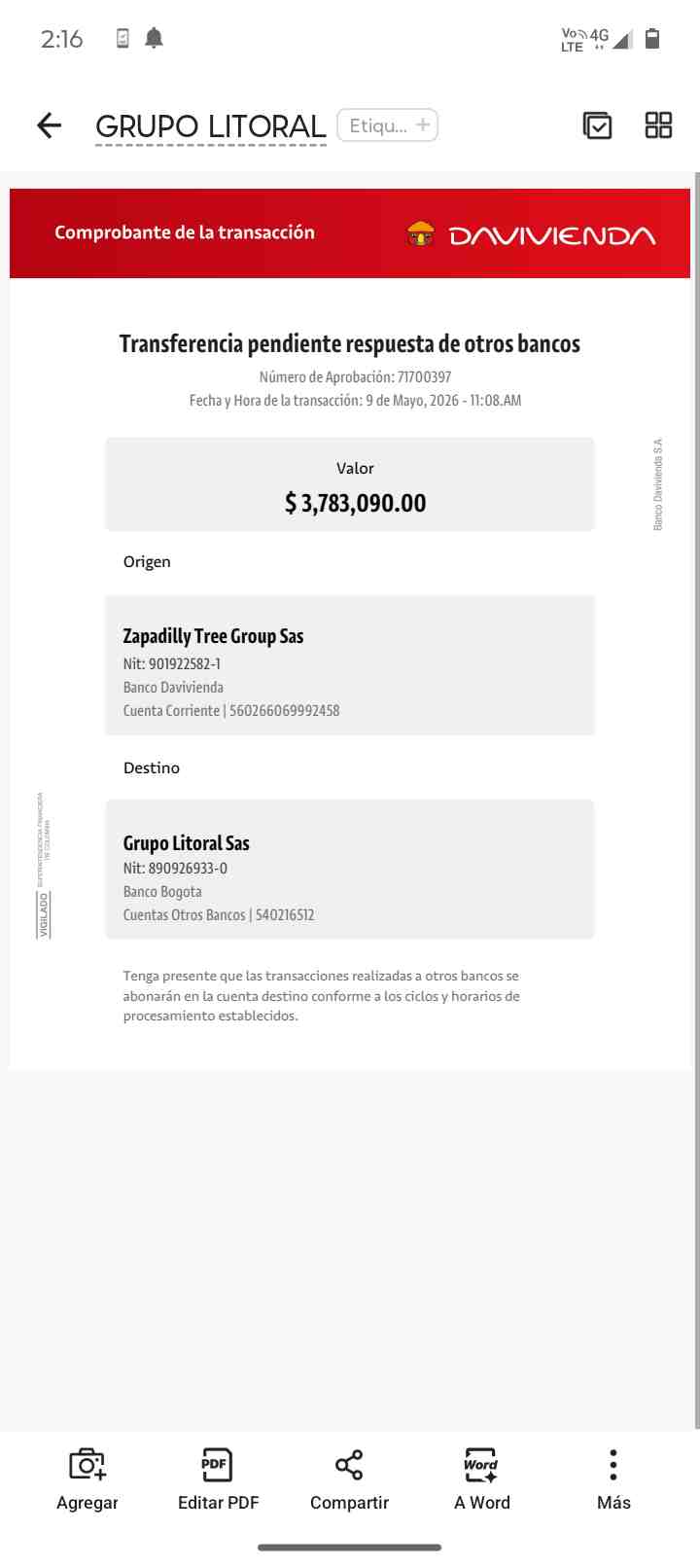Add a new scan with Agregar

pyautogui.click(x=87, y=1480)
